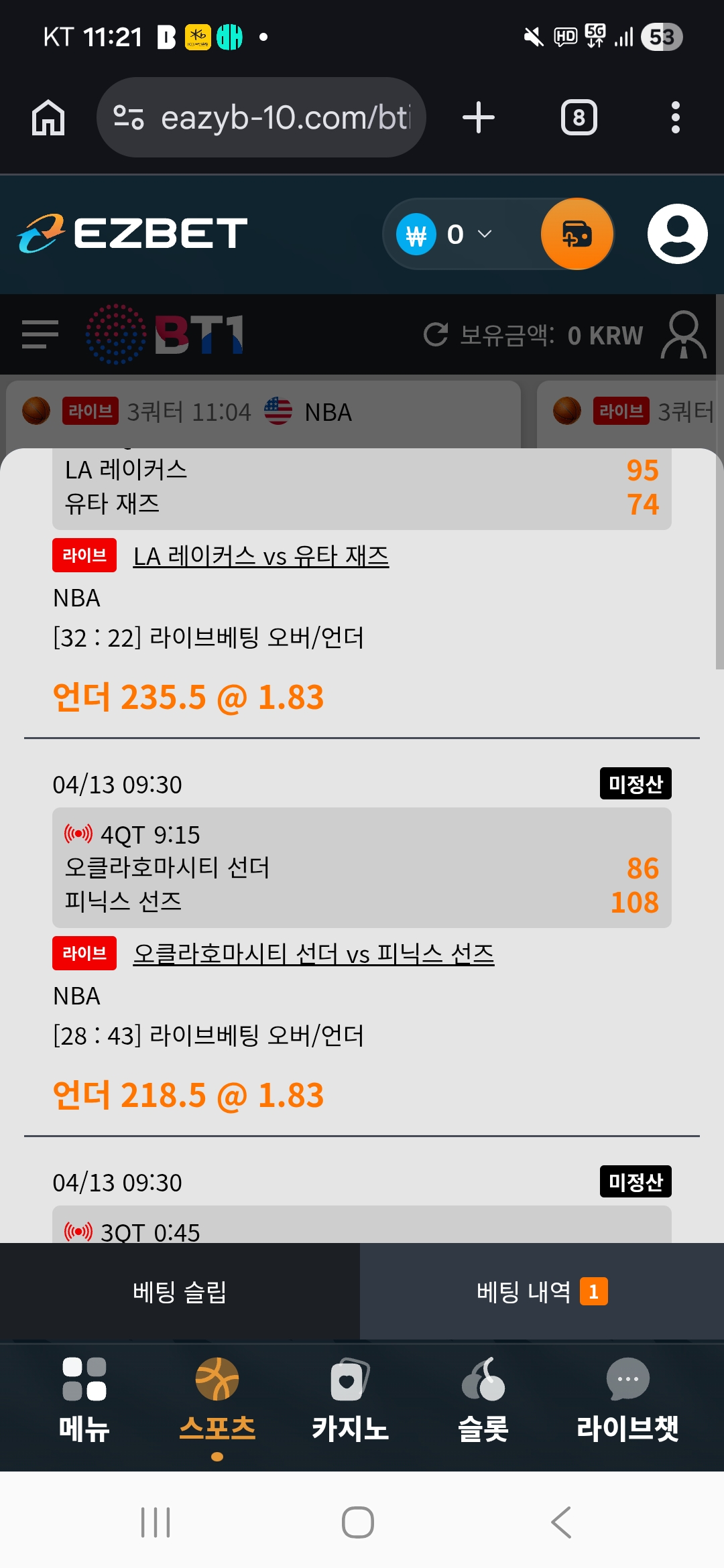
Task: Go to the browser home page
Action: 48,118
